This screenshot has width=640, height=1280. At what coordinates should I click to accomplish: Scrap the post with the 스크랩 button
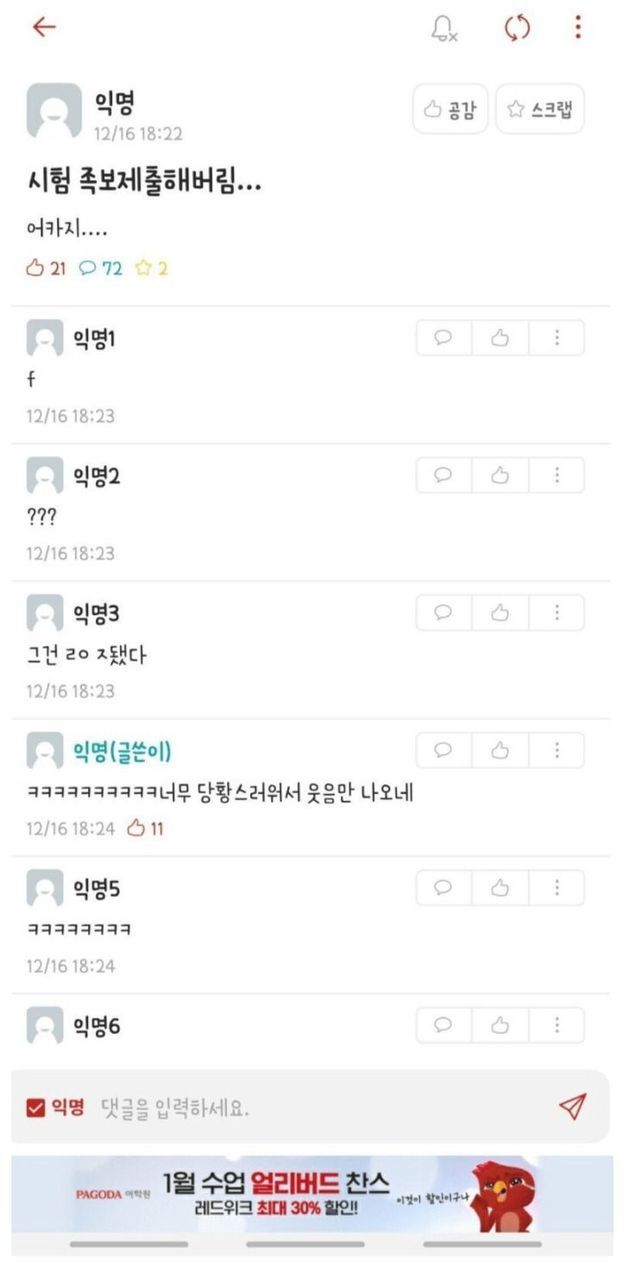click(x=540, y=110)
